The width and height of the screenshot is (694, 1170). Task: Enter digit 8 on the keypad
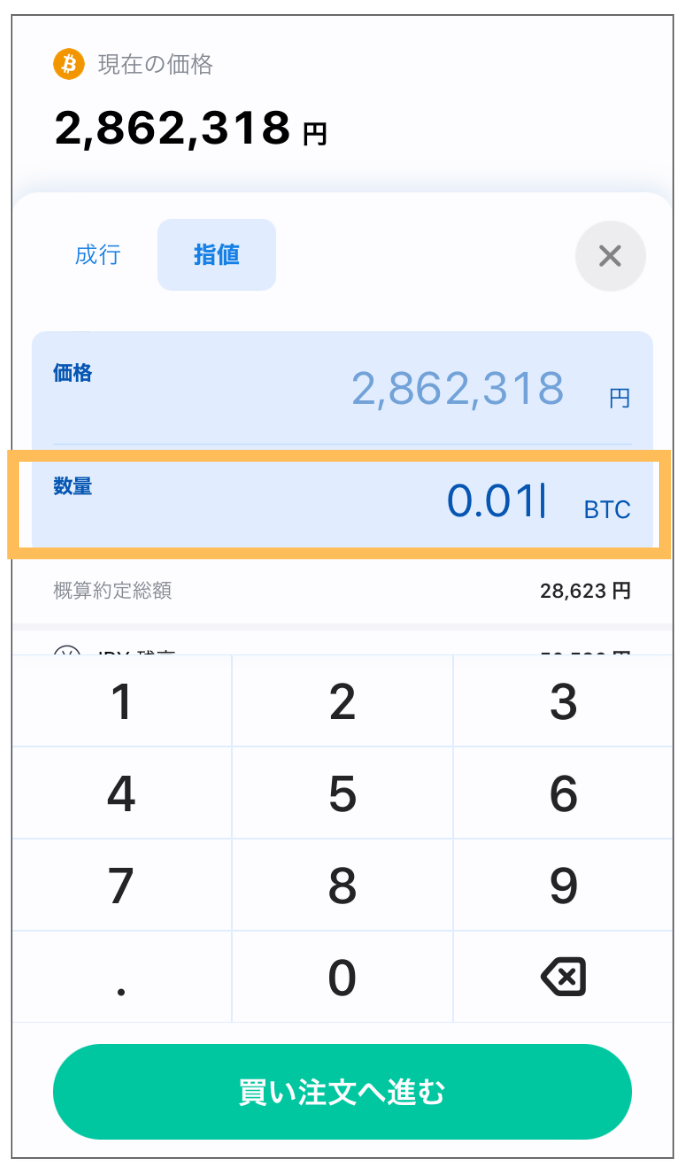pos(343,885)
